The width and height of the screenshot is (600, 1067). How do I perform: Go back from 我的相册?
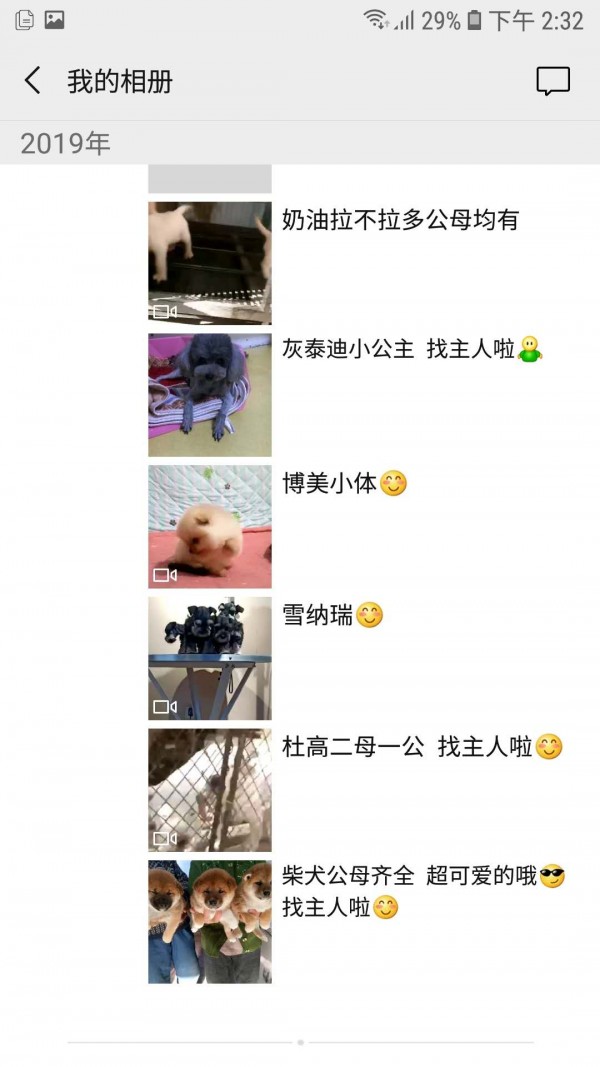[x=33, y=81]
